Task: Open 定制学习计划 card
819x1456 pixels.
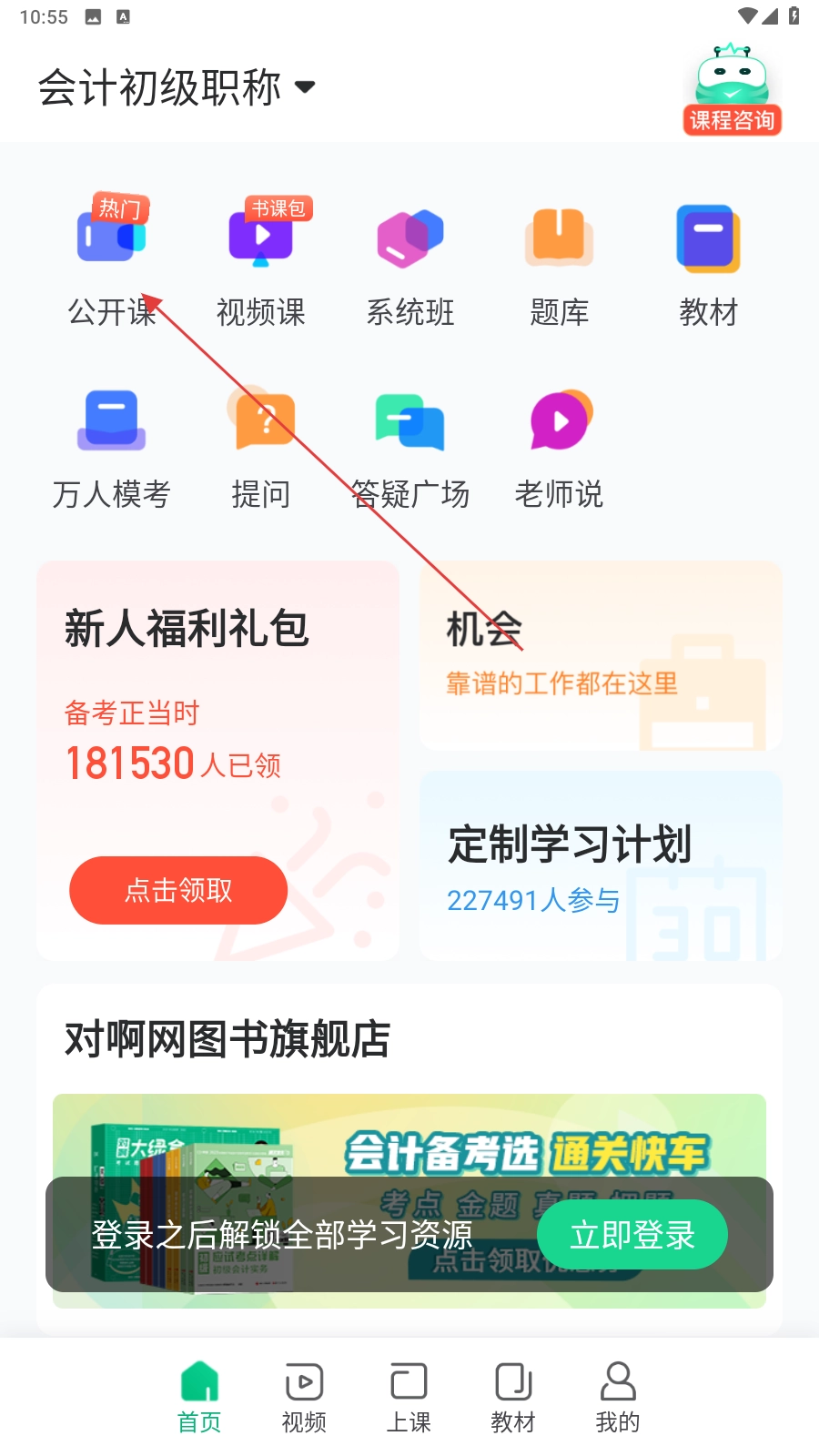Action: tap(601, 864)
